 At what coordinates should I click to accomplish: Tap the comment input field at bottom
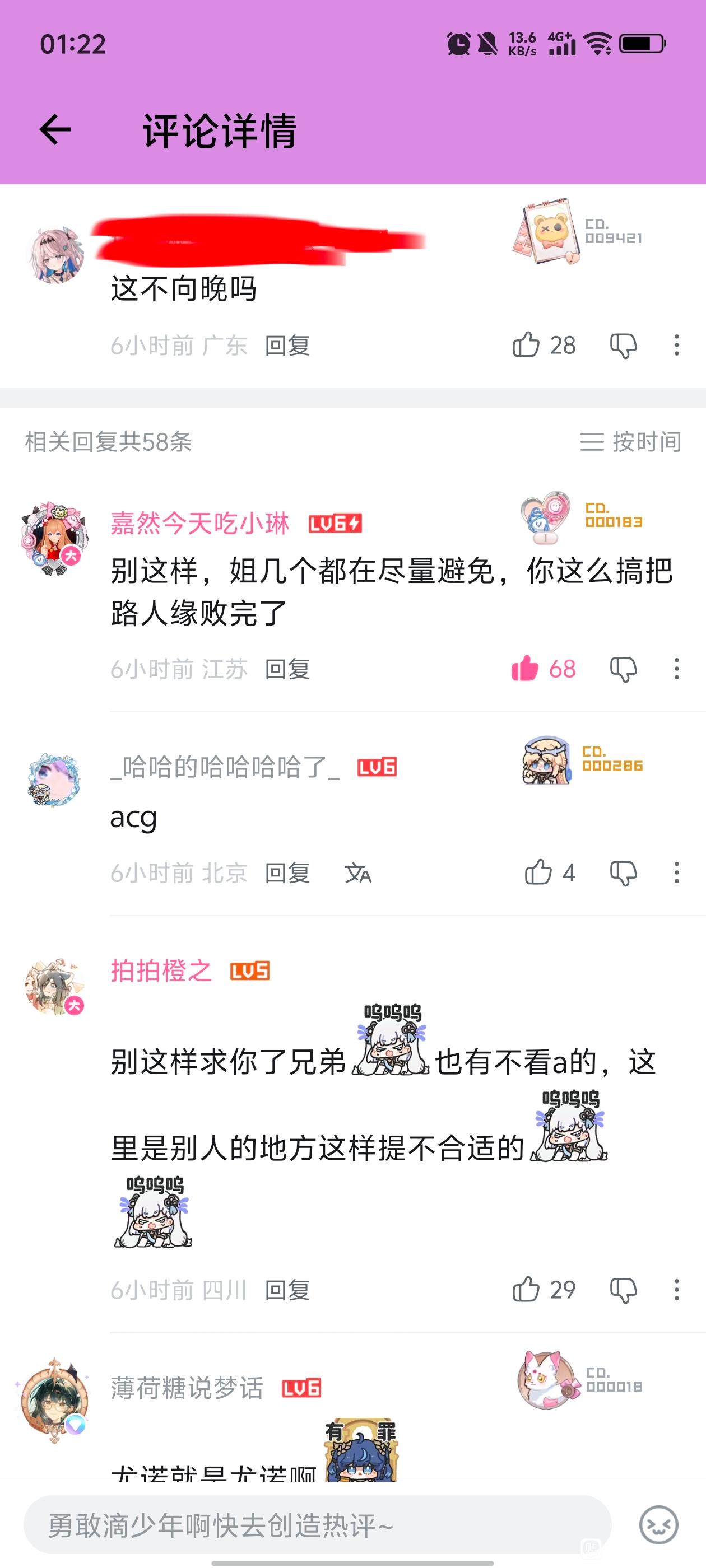tap(317, 1525)
